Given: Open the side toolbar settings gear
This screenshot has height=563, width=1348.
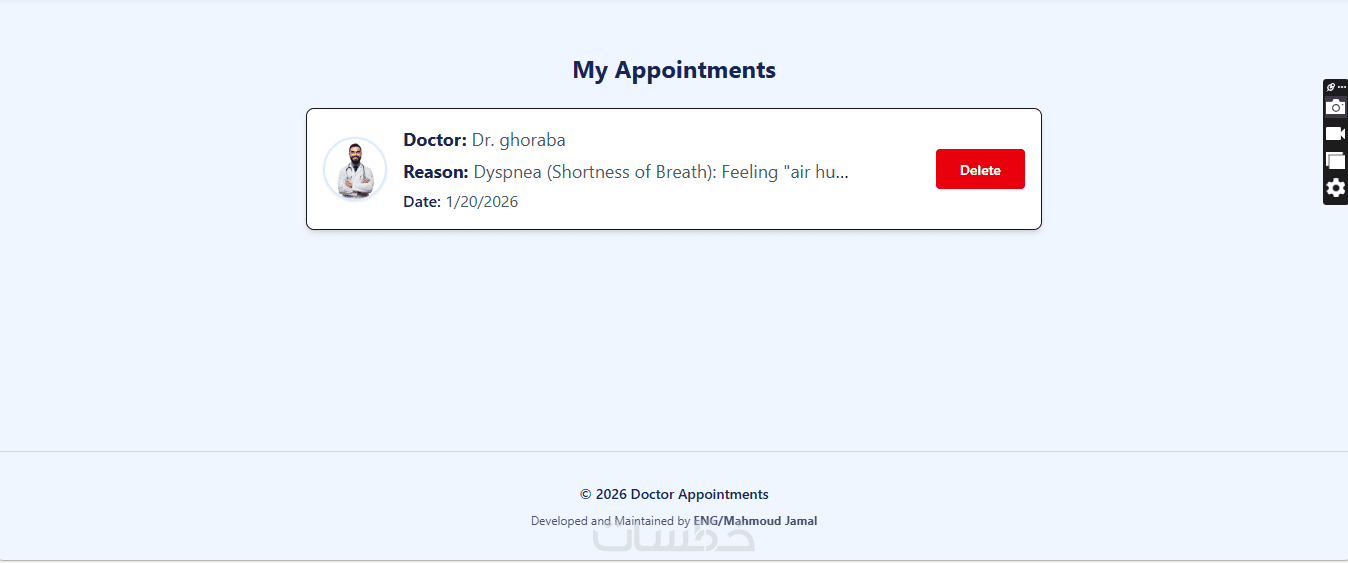Looking at the screenshot, I should click(x=1335, y=188).
